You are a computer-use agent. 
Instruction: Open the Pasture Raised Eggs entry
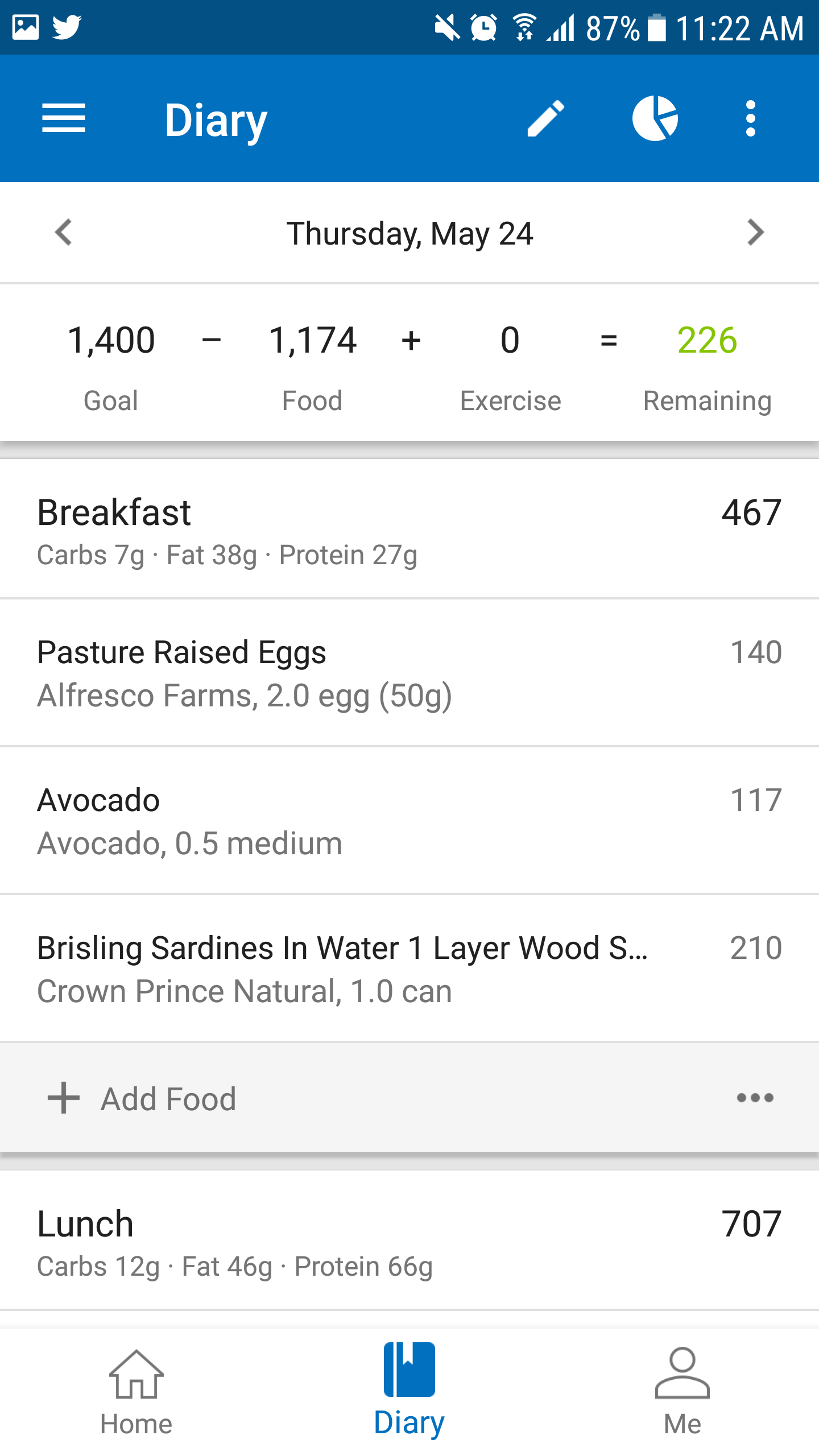[x=409, y=672]
